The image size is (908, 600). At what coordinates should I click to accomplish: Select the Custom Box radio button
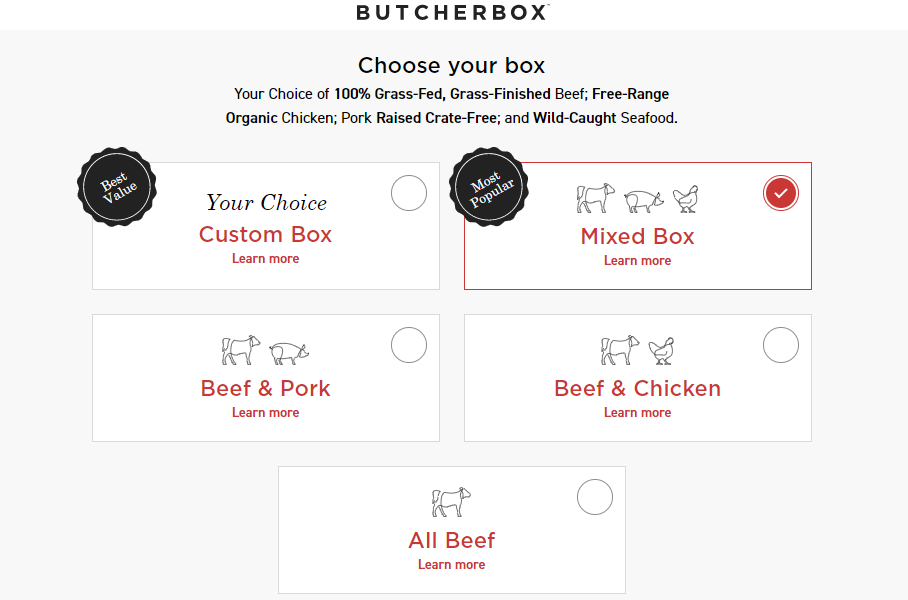[409, 193]
